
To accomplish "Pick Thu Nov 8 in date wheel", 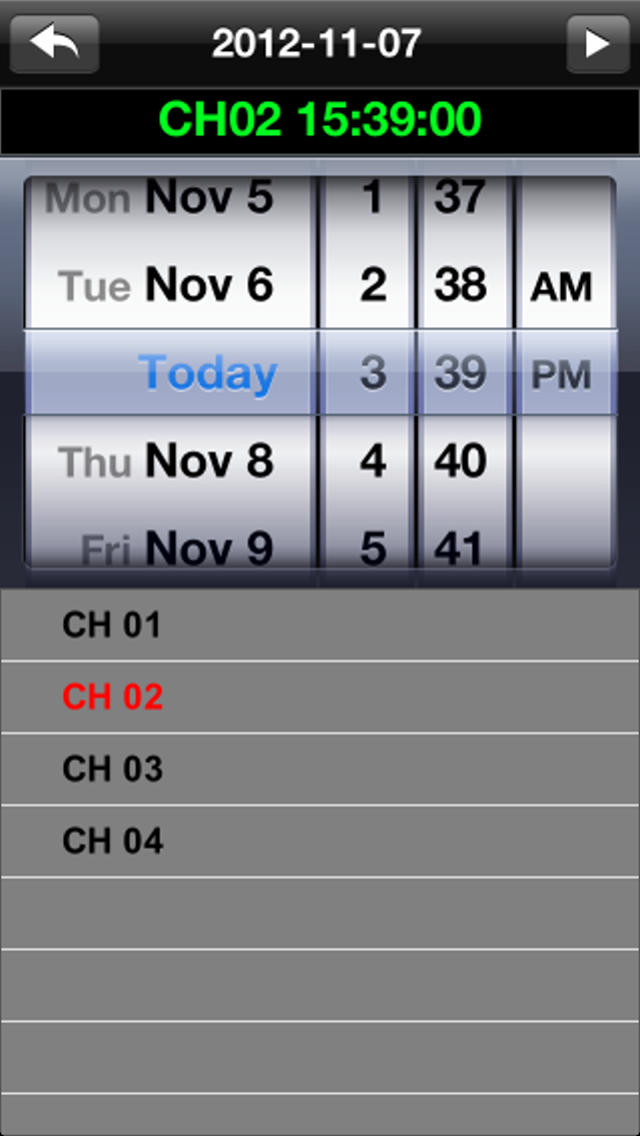I will 166,461.
